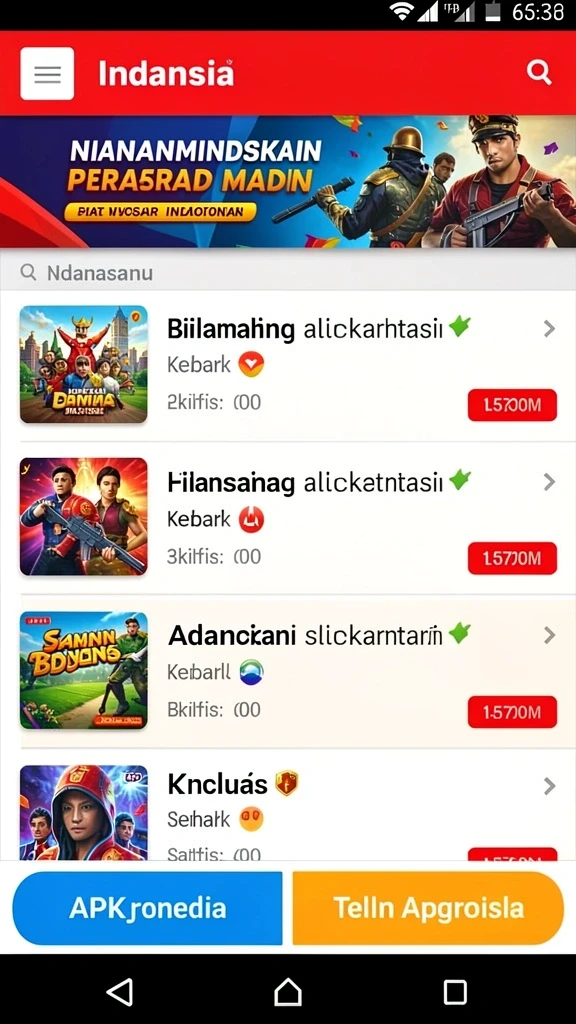This screenshot has width=576, height=1024.
Task: Expand the chevron next to Hilansanag
Action: pyautogui.click(x=549, y=482)
